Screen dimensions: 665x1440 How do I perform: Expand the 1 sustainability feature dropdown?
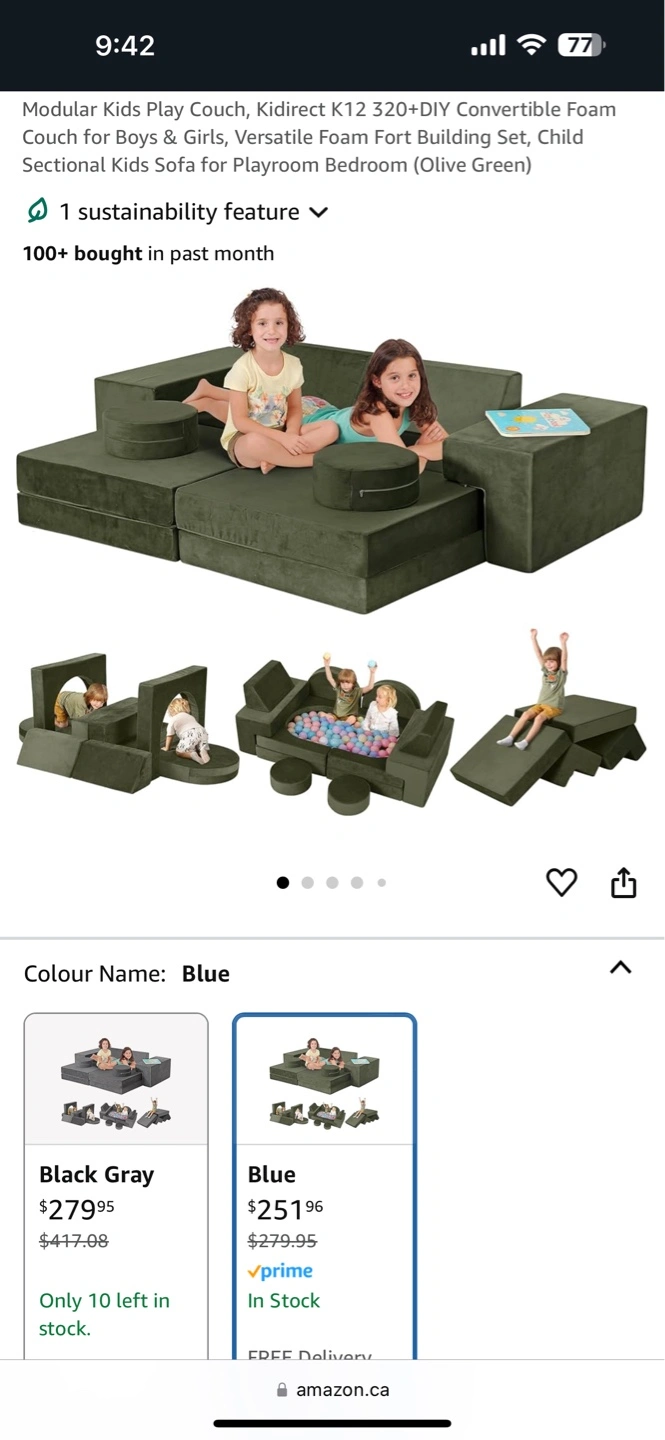point(177,212)
